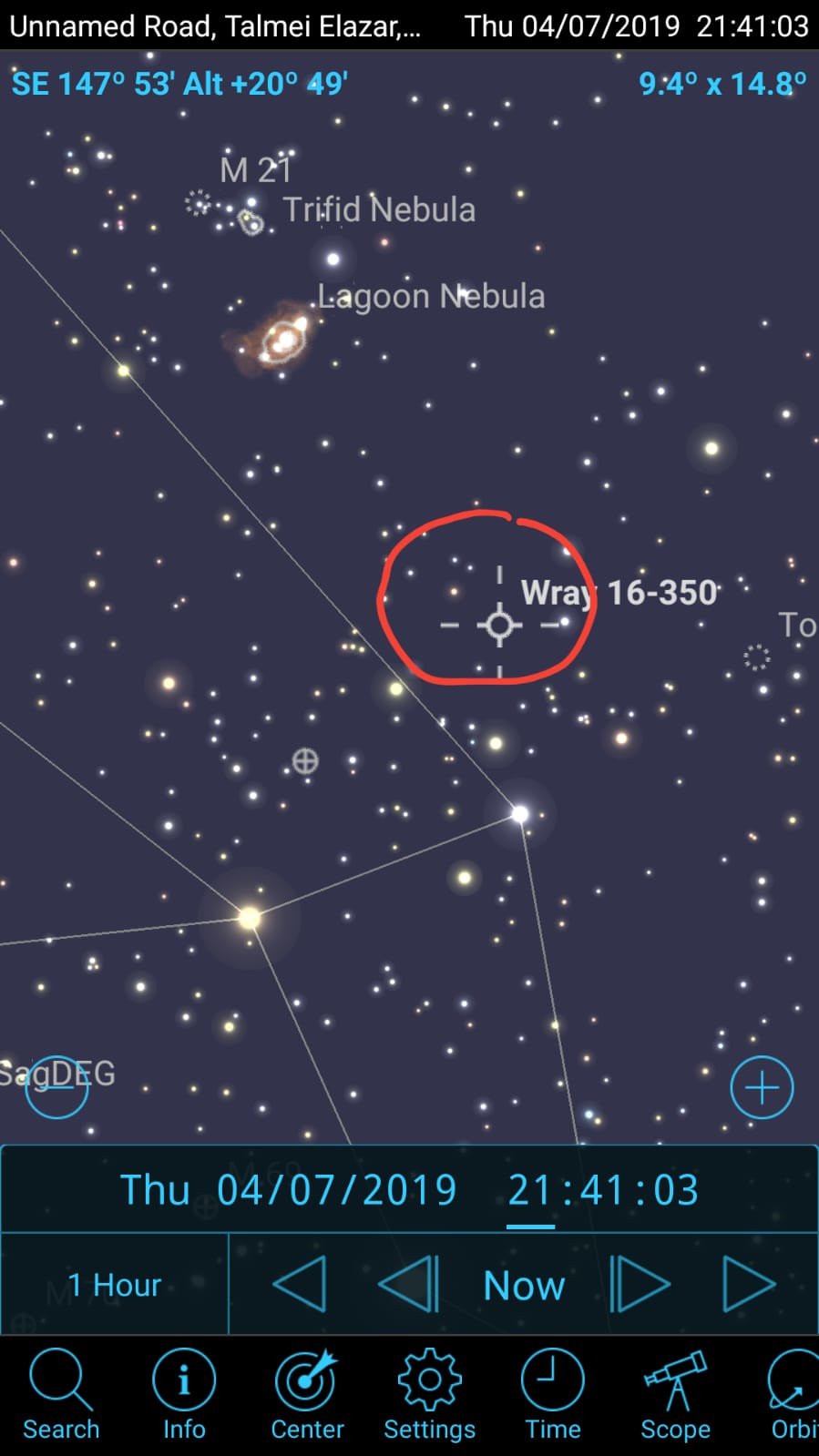The height and width of the screenshot is (1456, 819).
Task: Change the 1 Hour time step
Action: point(115,1285)
